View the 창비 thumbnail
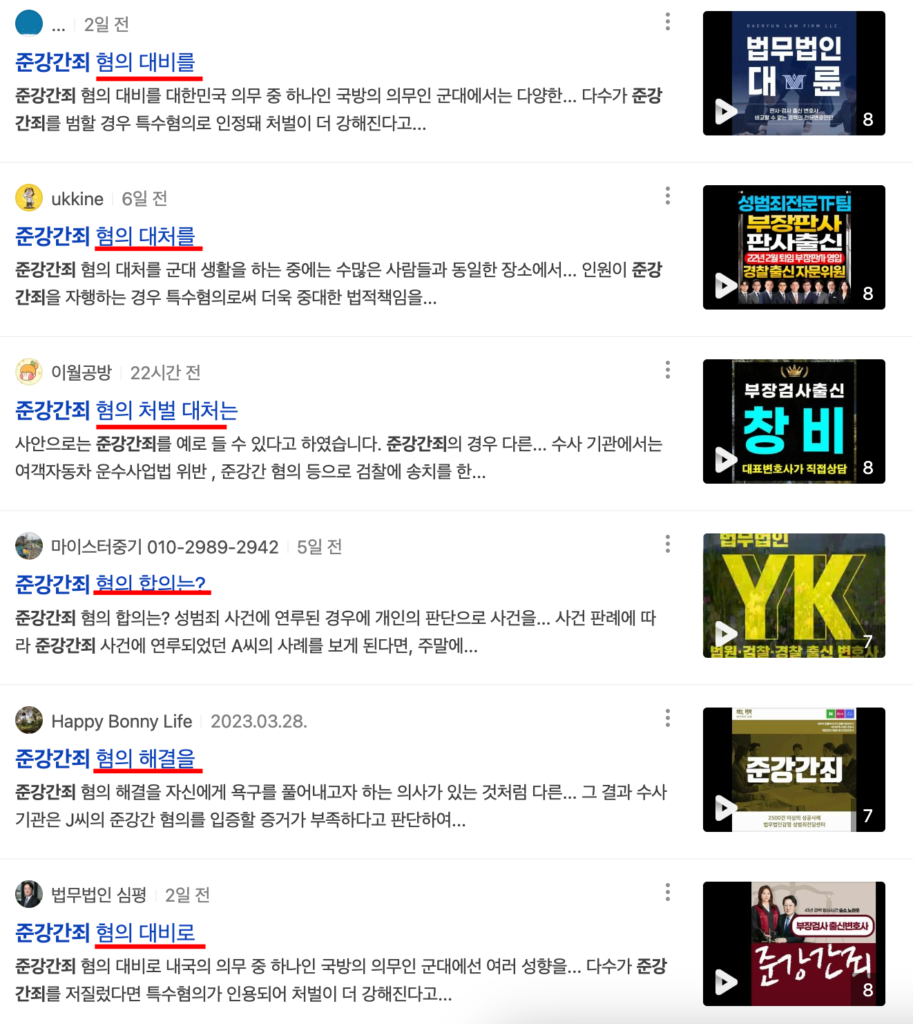This screenshot has width=913, height=1024. click(x=793, y=421)
